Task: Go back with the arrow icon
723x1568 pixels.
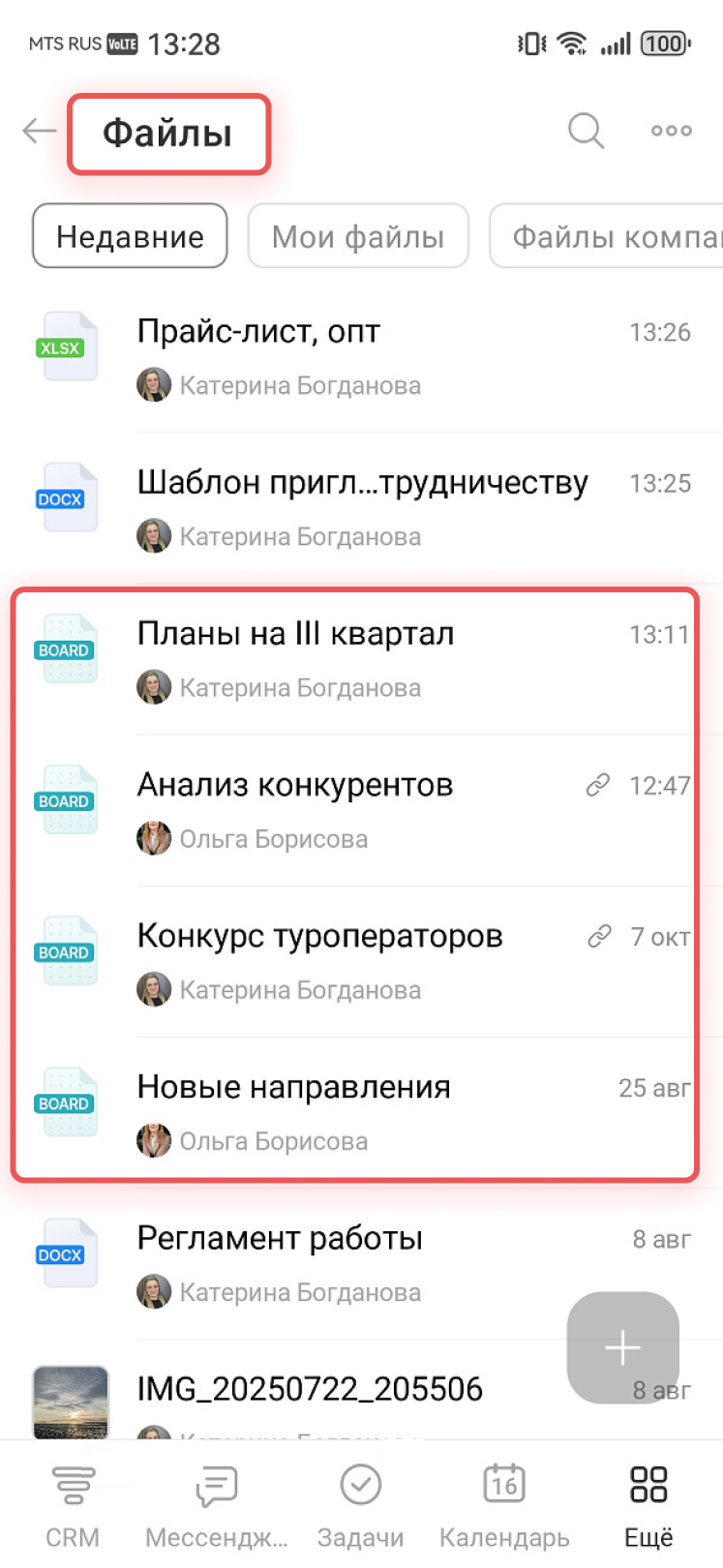Action: pyautogui.click(x=40, y=131)
